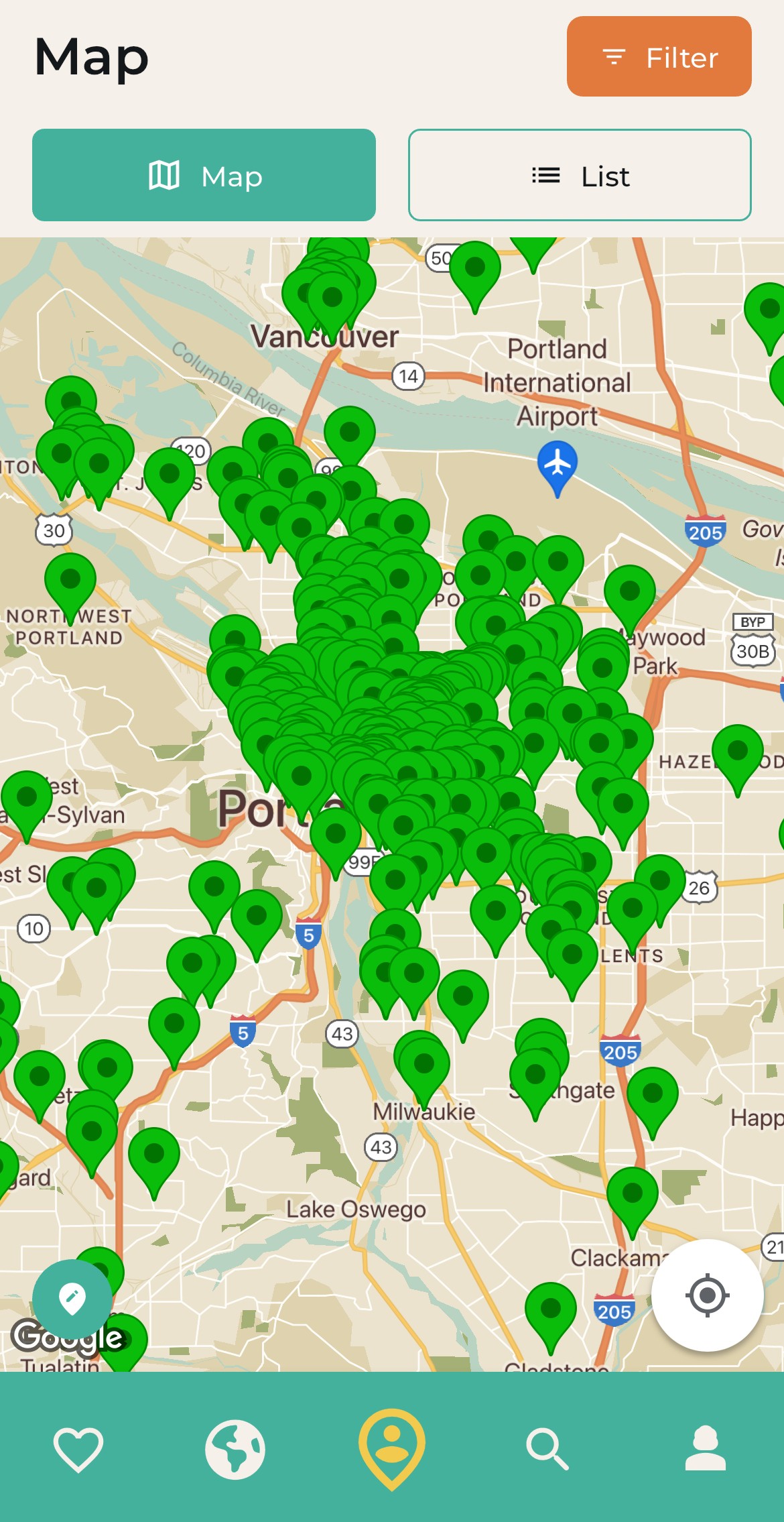Screen dimensions: 784x1522
Task: Select the green pin on Northwest Portland
Action: point(70,581)
